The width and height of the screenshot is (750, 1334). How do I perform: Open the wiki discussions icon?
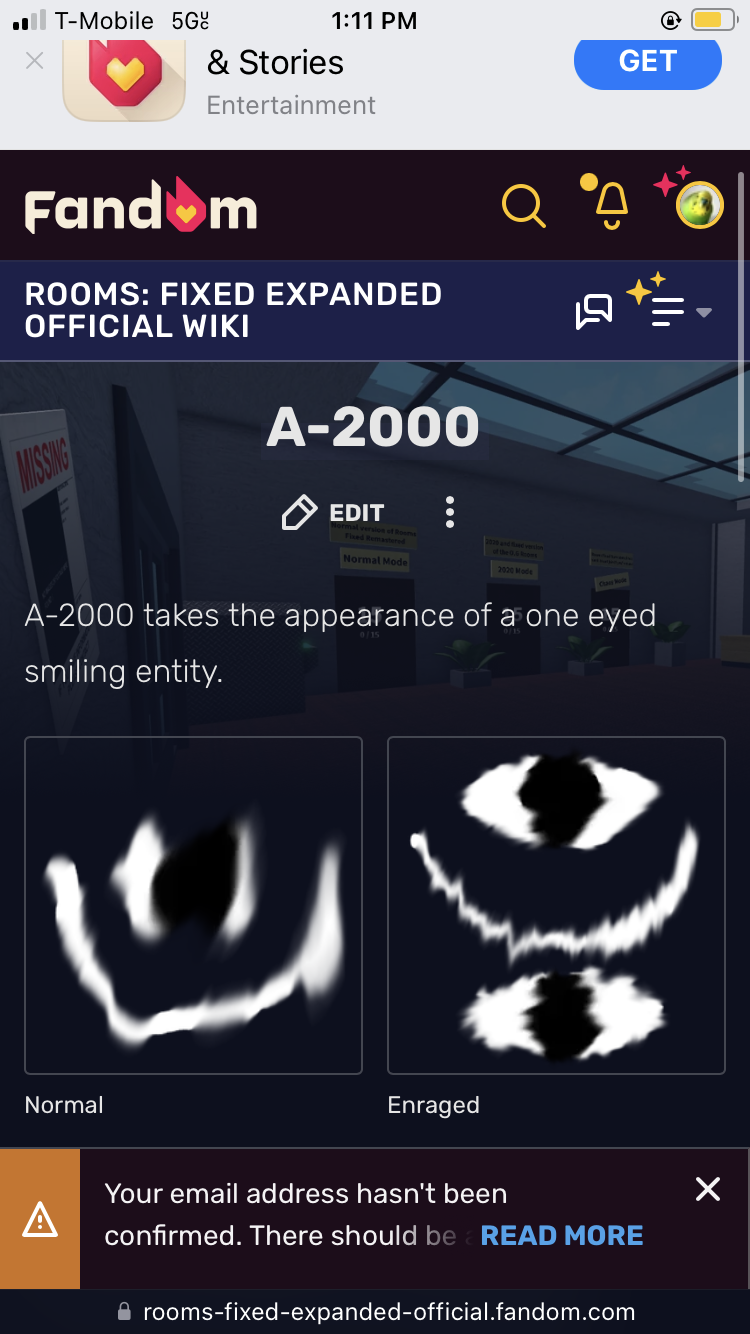click(594, 312)
